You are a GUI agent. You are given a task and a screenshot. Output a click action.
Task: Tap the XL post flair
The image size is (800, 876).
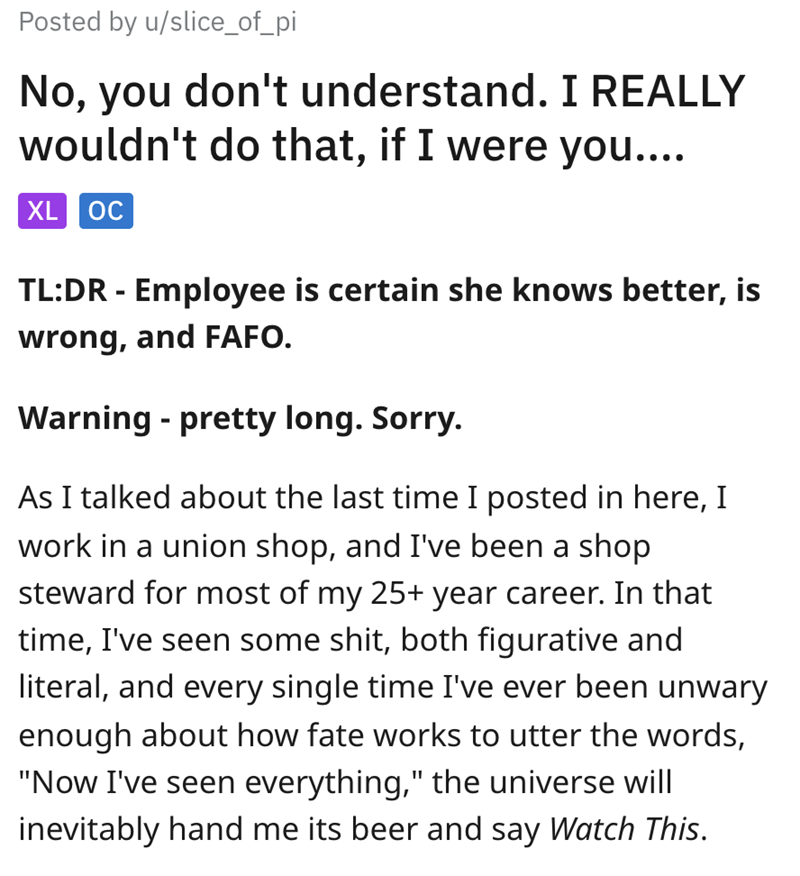[x=42, y=210]
